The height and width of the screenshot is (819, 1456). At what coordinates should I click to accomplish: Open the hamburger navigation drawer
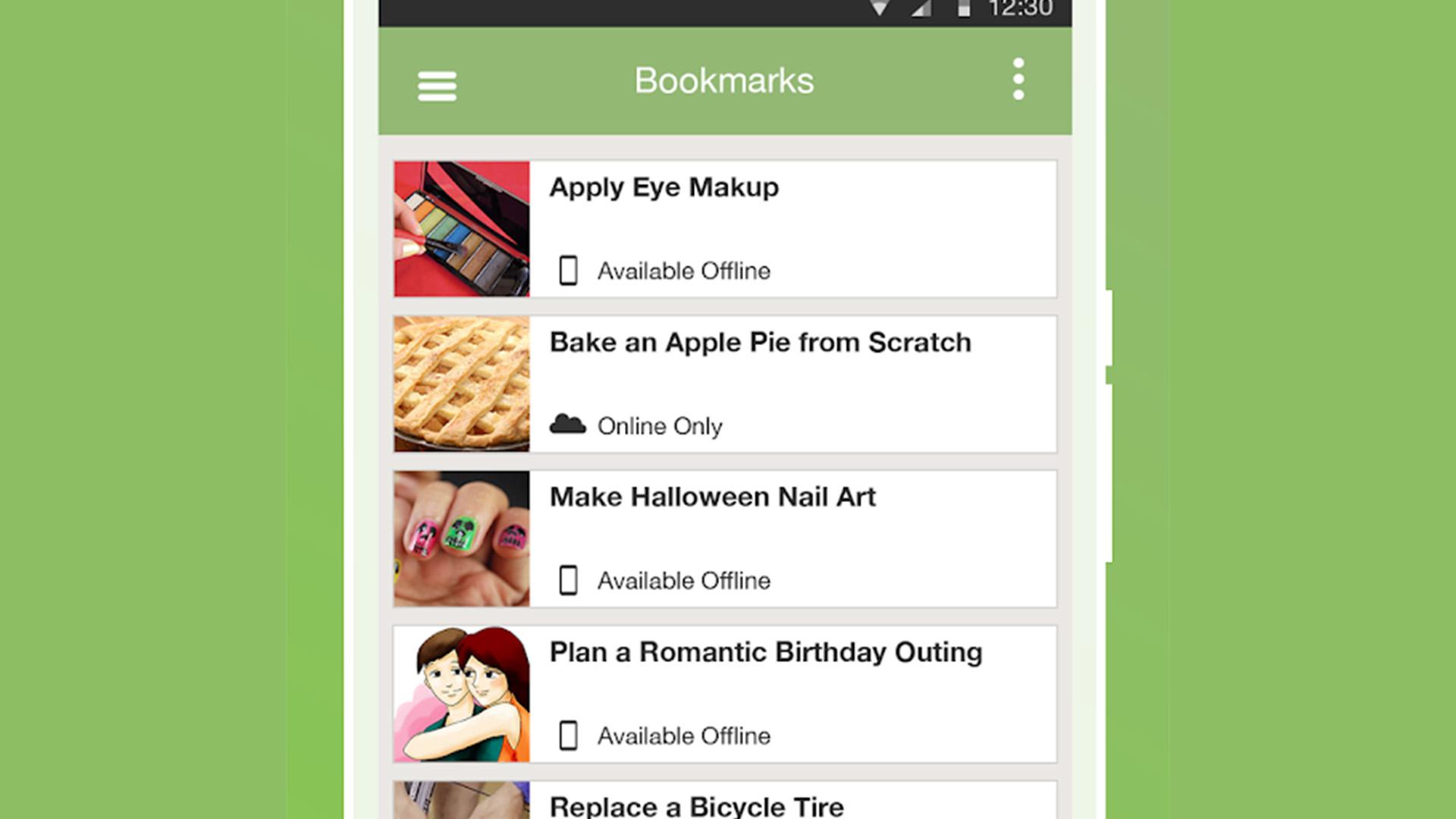pyautogui.click(x=437, y=86)
